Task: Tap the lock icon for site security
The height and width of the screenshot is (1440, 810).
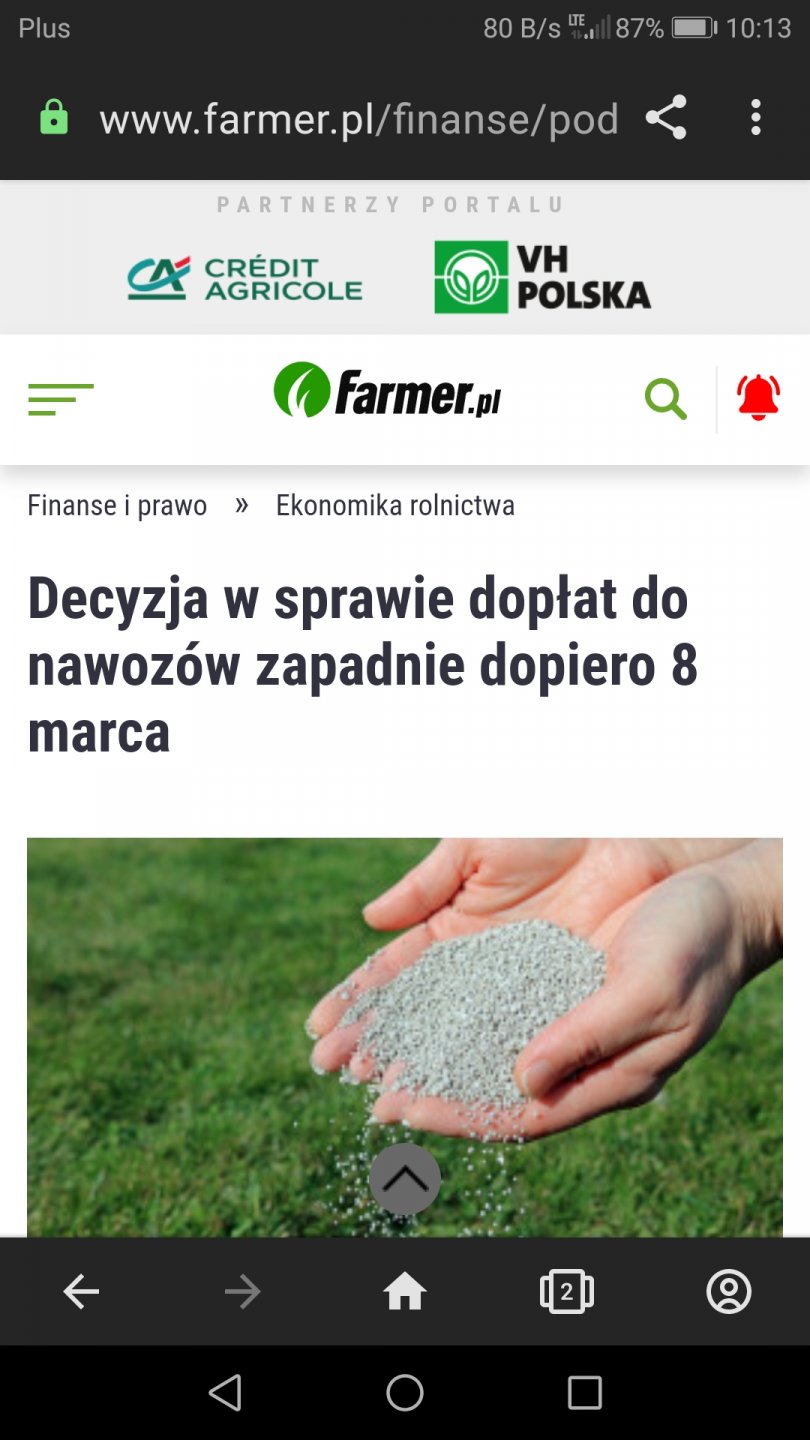Action: (54, 118)
